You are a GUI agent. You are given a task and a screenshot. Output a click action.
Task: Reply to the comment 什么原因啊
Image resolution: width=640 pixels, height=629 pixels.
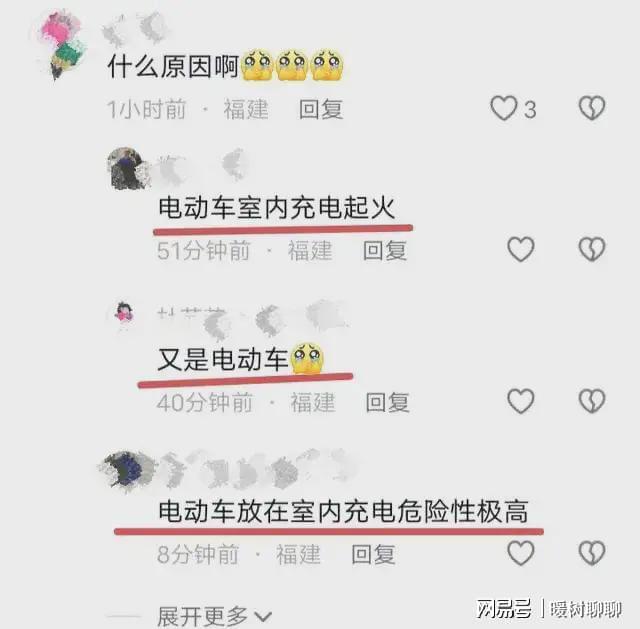321,109
